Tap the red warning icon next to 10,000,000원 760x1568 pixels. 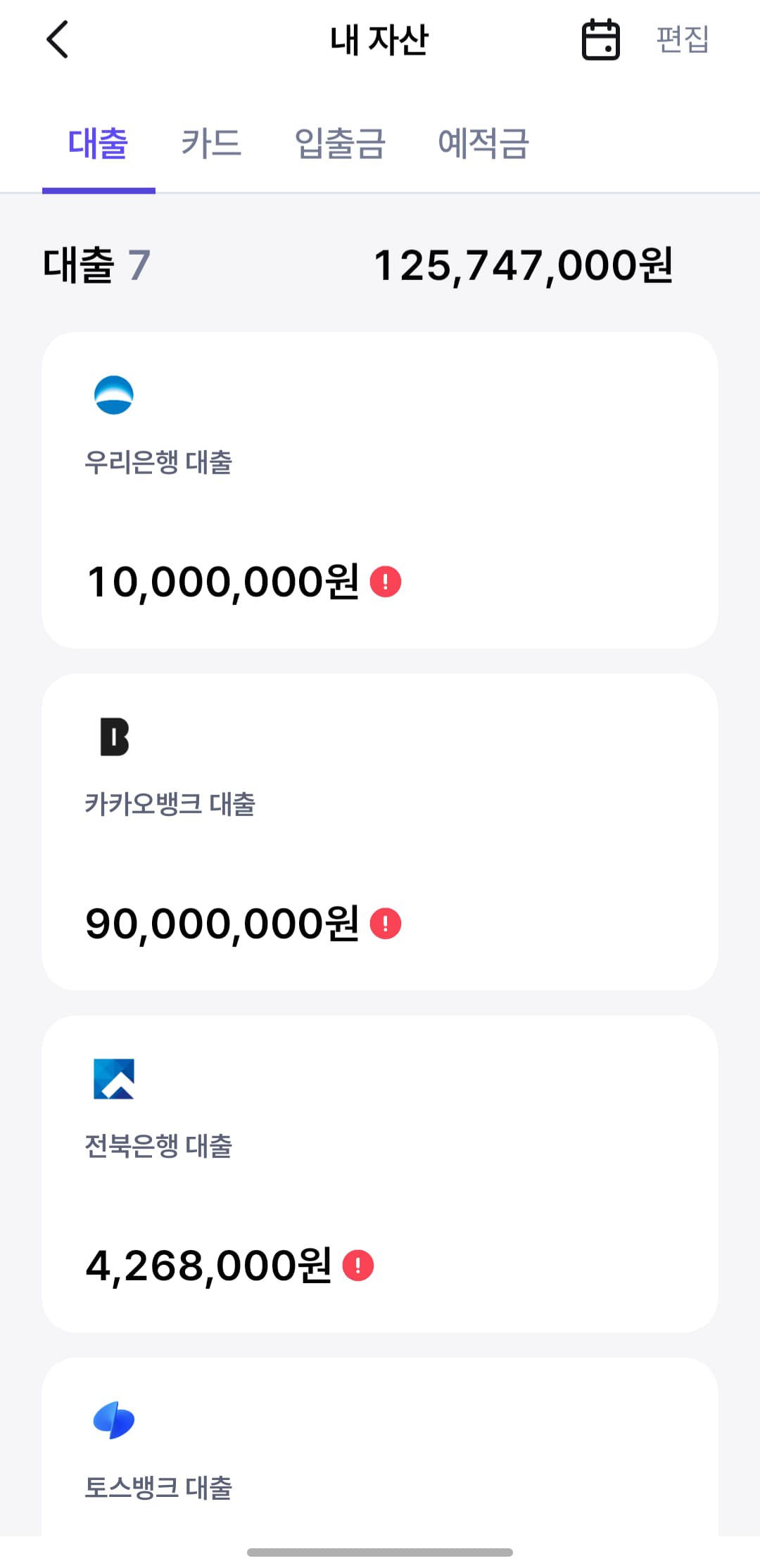coord(384,581)
